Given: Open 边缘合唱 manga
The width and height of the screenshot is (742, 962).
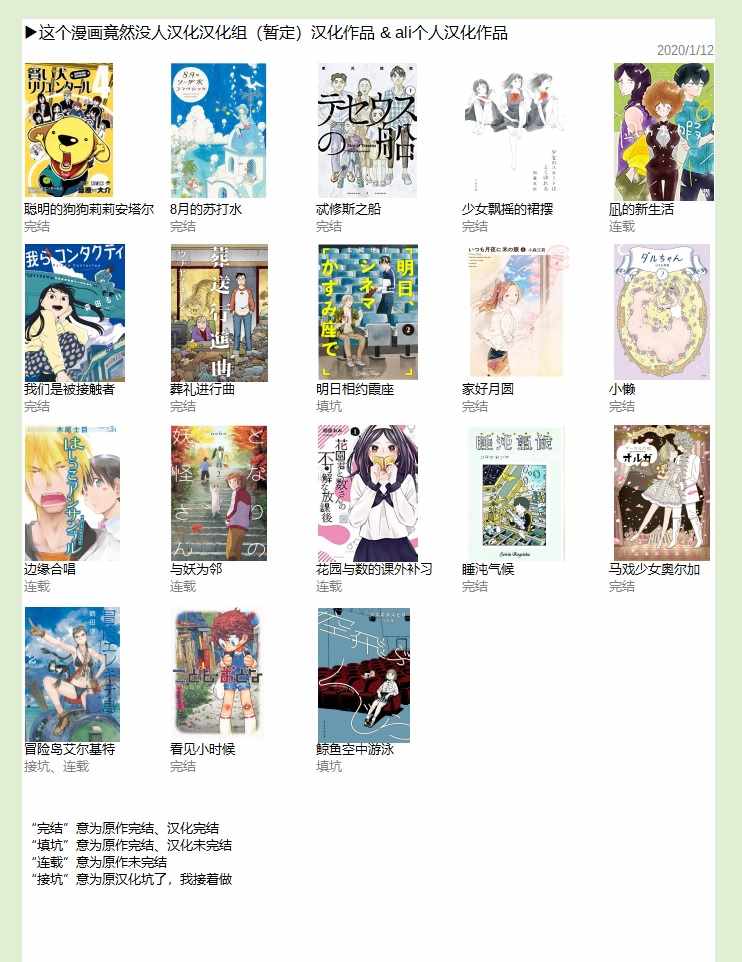Looking at the screenshot, I should [72, 493].
